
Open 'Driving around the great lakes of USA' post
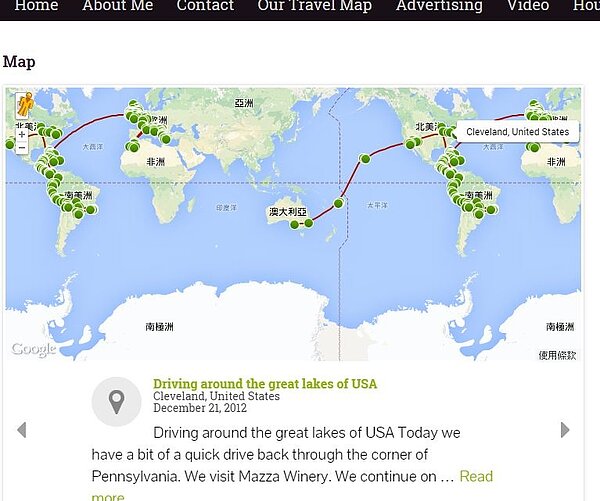coord(265,384)
